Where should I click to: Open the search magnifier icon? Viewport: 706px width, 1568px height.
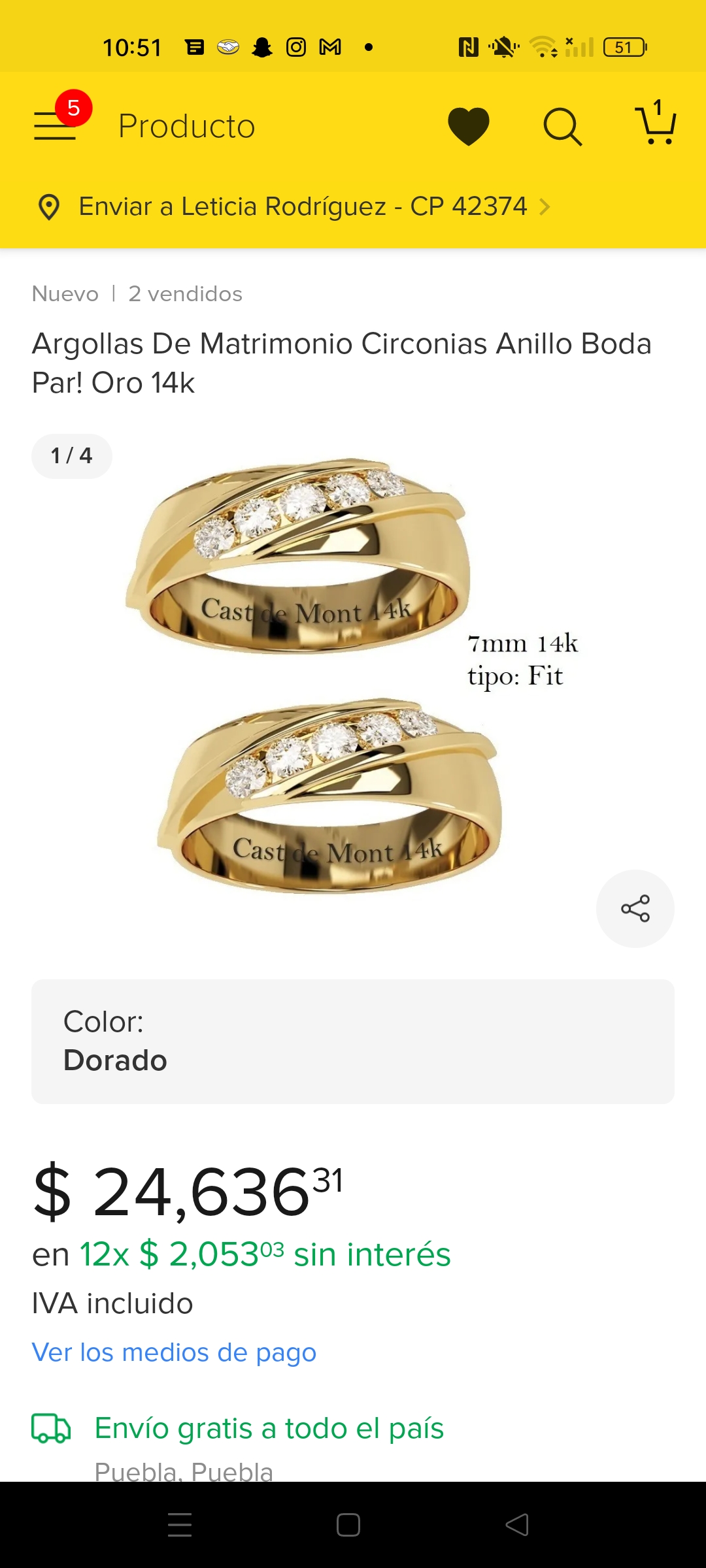tap(563, 125)
